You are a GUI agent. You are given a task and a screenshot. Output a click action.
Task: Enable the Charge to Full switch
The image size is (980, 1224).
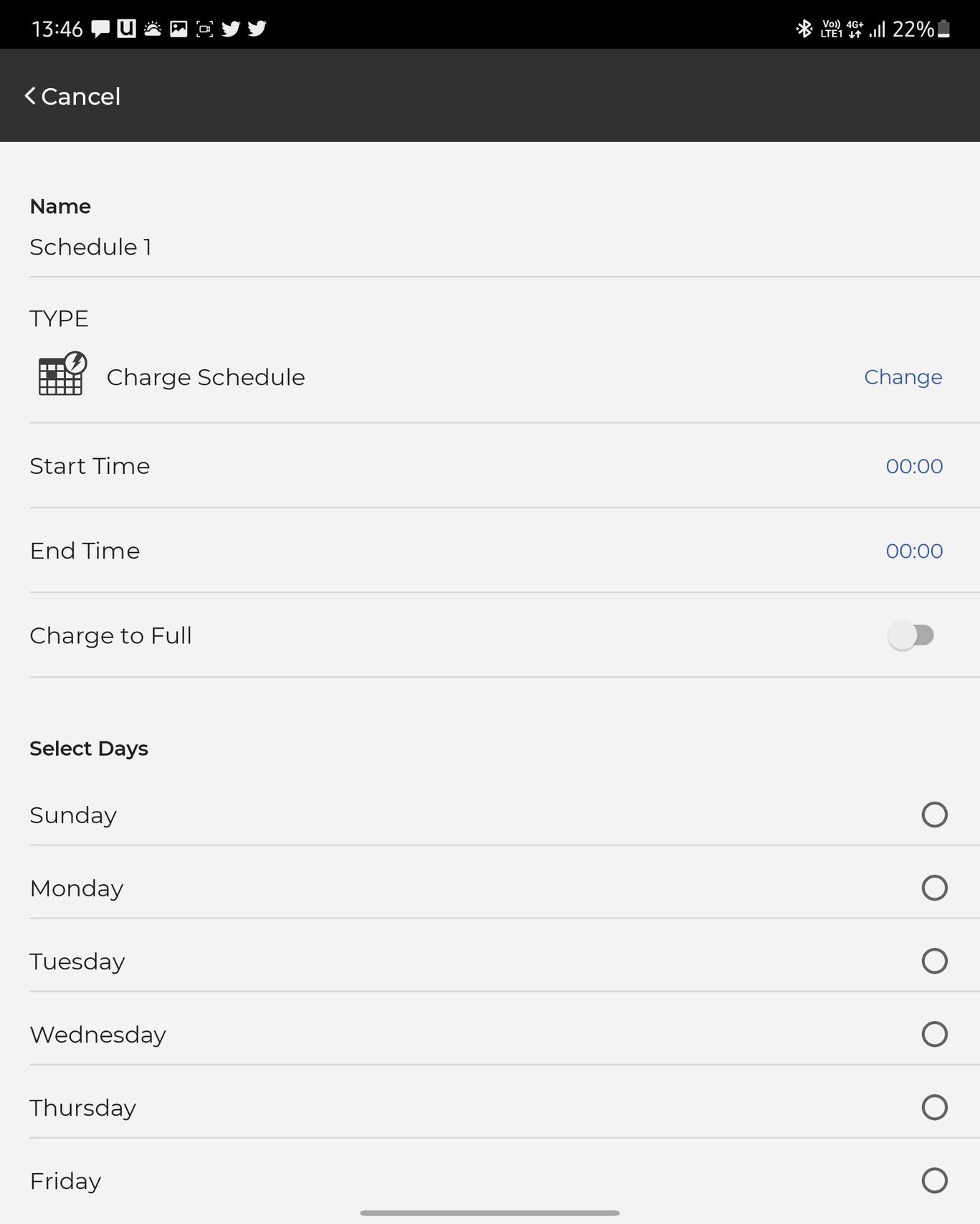910,635
